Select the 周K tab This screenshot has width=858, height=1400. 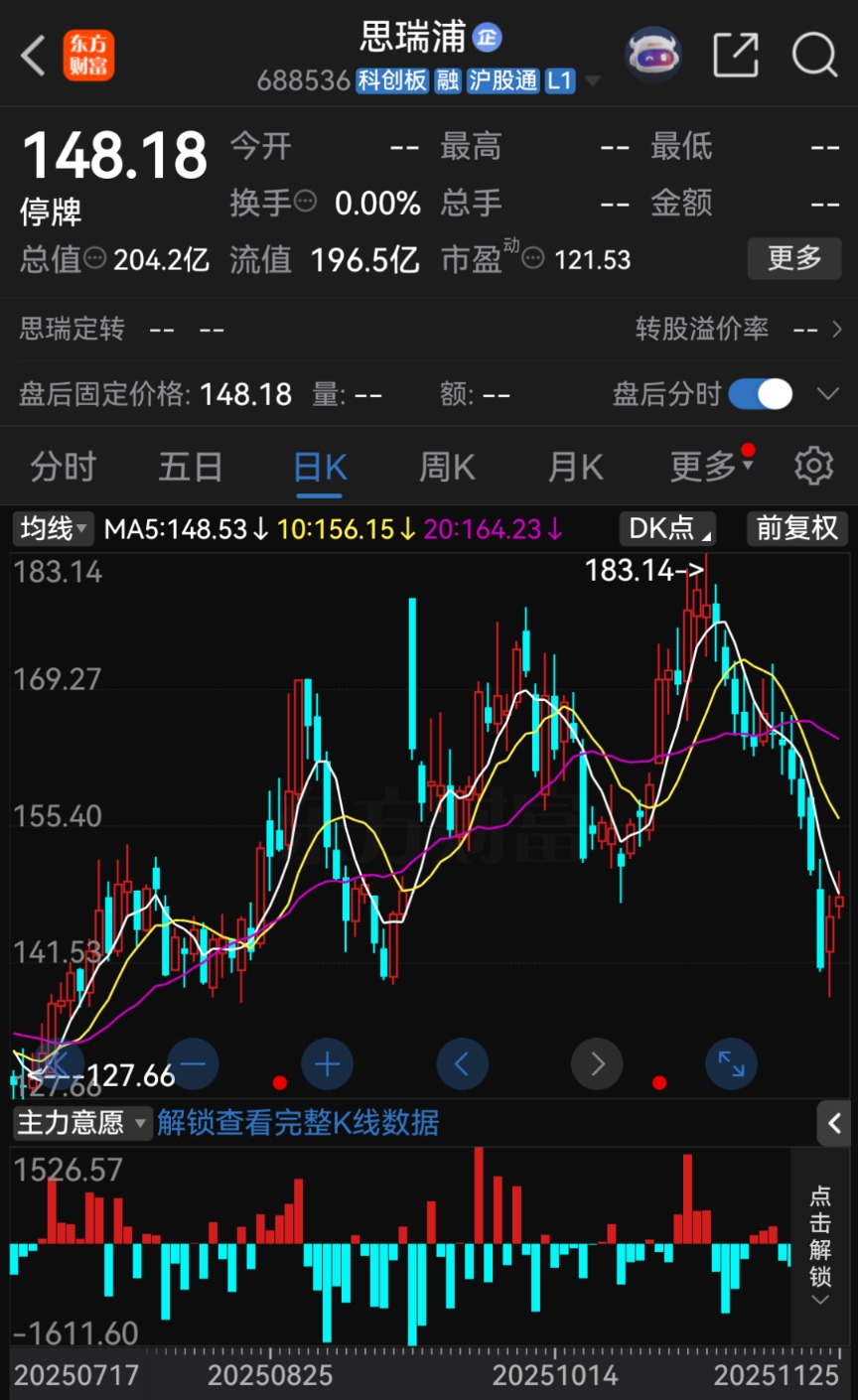coord(447,466)
